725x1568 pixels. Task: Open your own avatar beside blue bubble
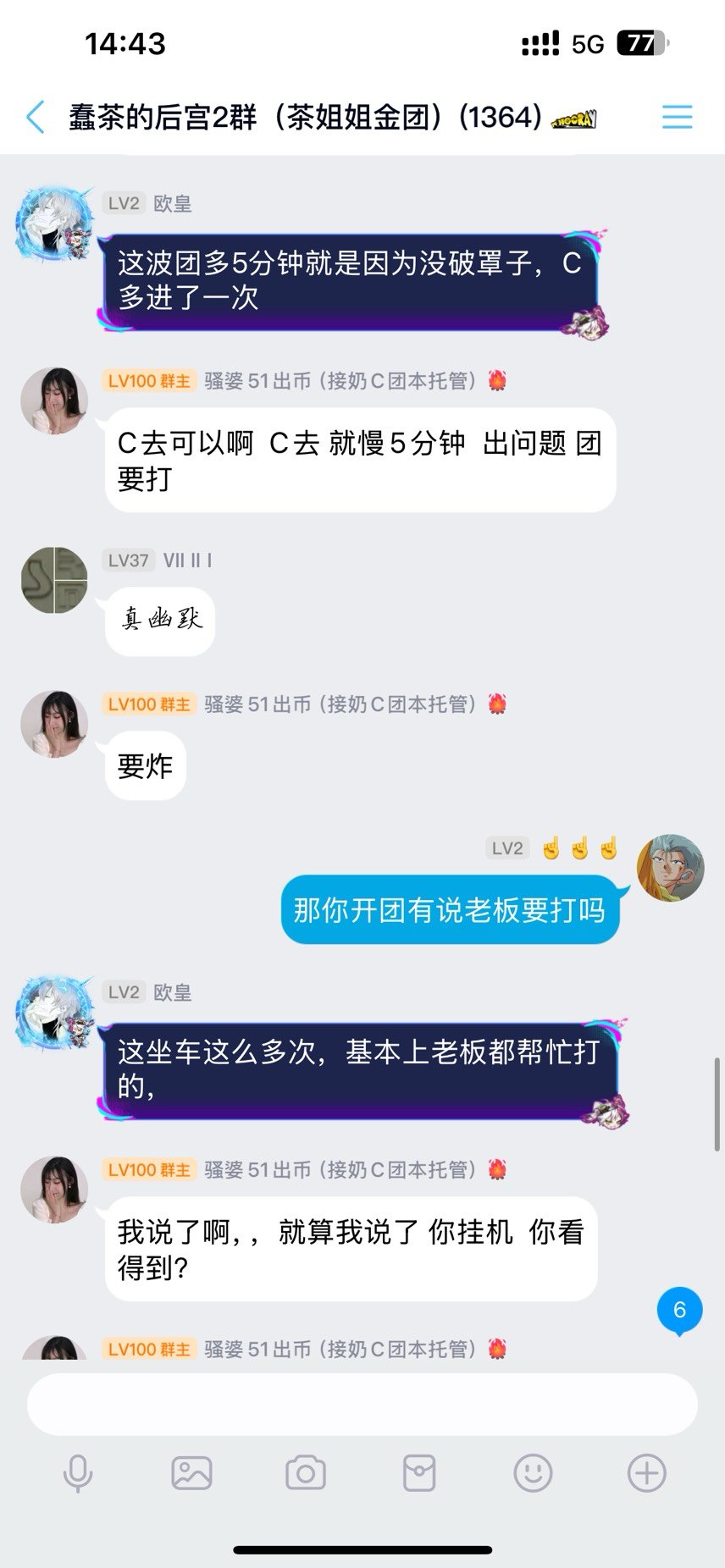670,868
